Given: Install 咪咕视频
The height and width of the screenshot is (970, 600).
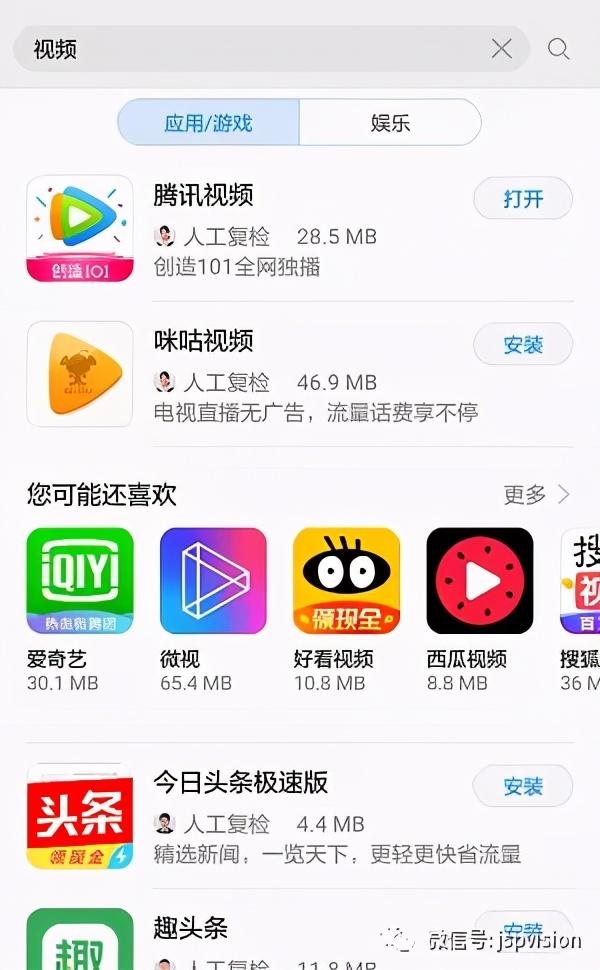Looking at the screenshot, I should pos(523,344).
